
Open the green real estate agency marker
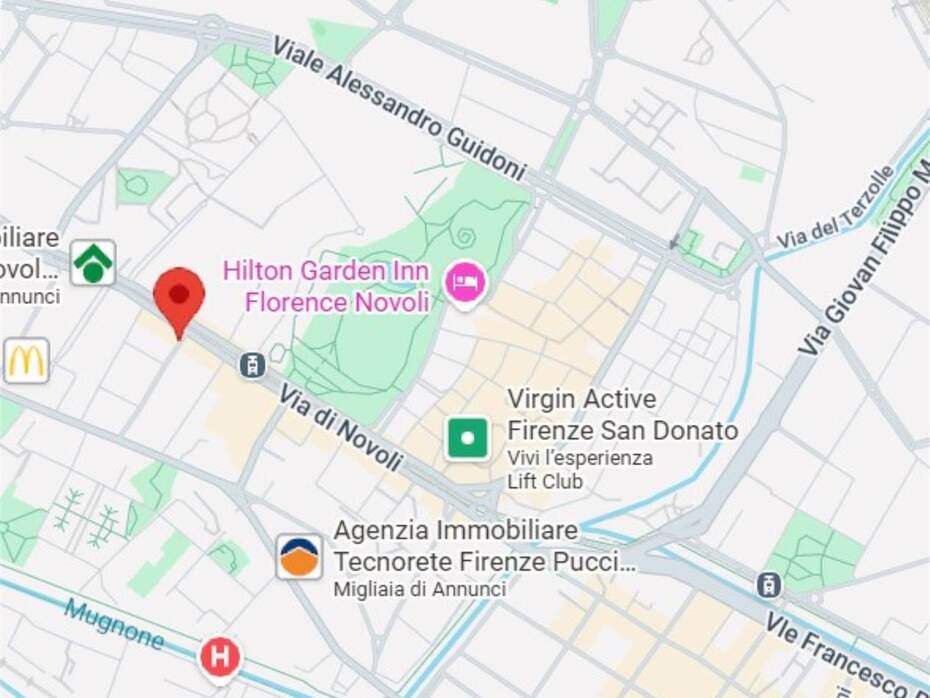[x=93, y=262]
